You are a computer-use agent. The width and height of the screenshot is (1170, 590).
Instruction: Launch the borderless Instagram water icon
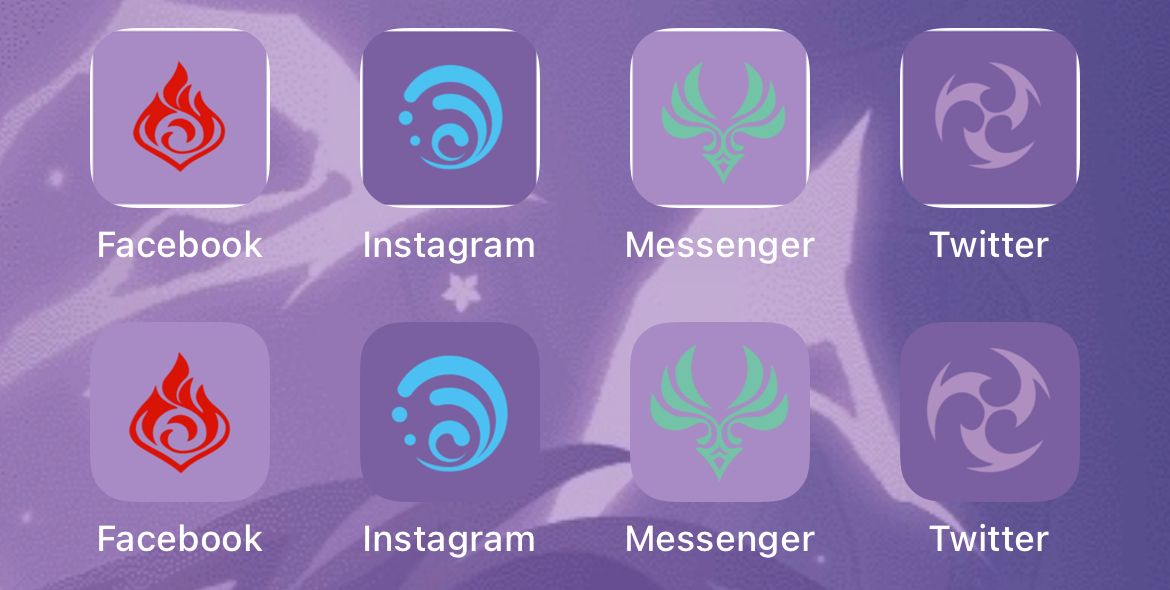point(450,411)
